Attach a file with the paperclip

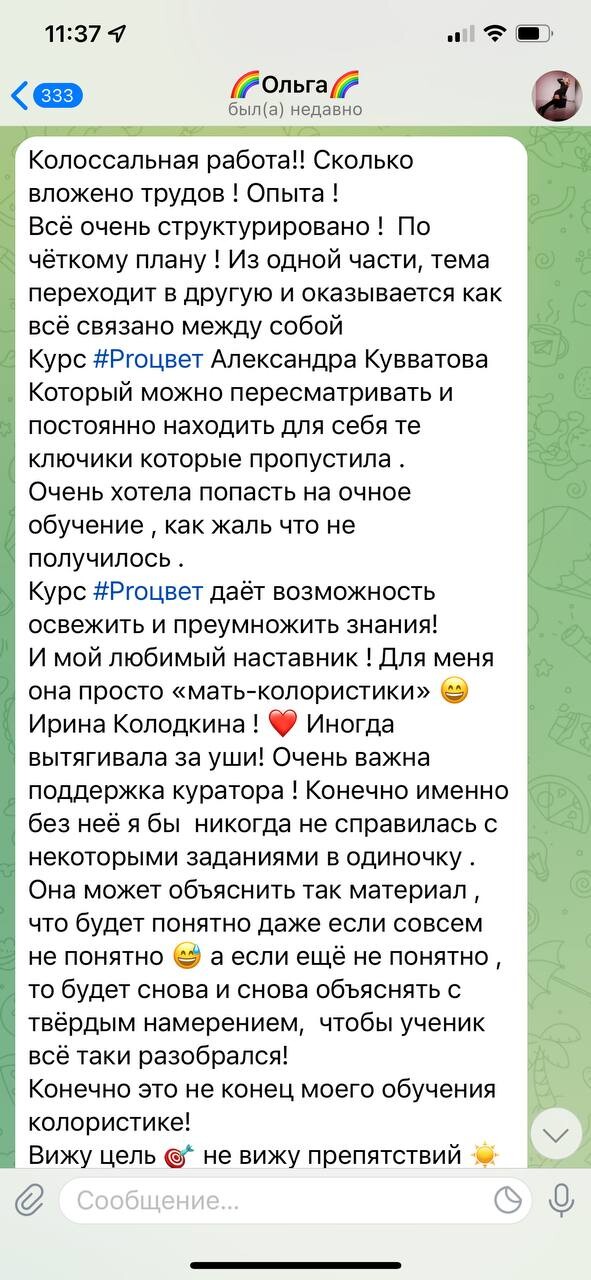[x=29, y=1199]
